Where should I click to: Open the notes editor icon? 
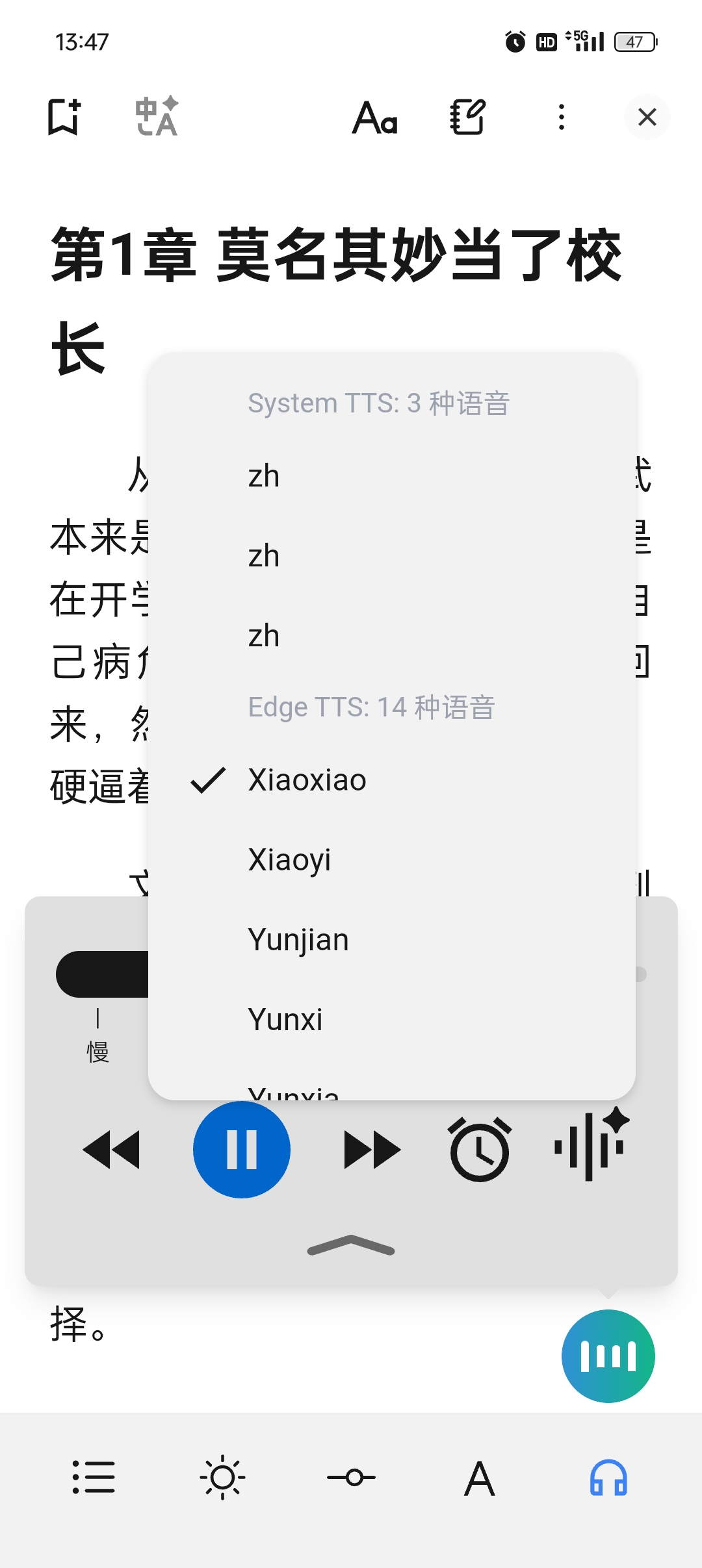pyautogui.click(x=467, y=117)
